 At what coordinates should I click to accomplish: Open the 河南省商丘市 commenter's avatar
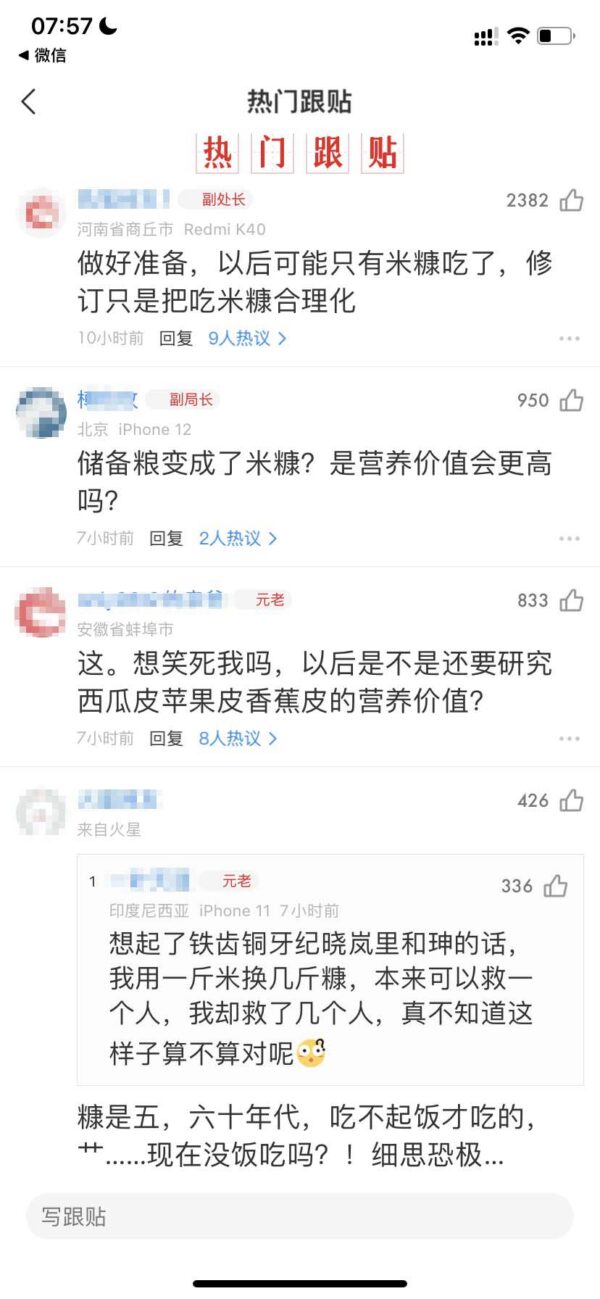click(x=42, y=212)
